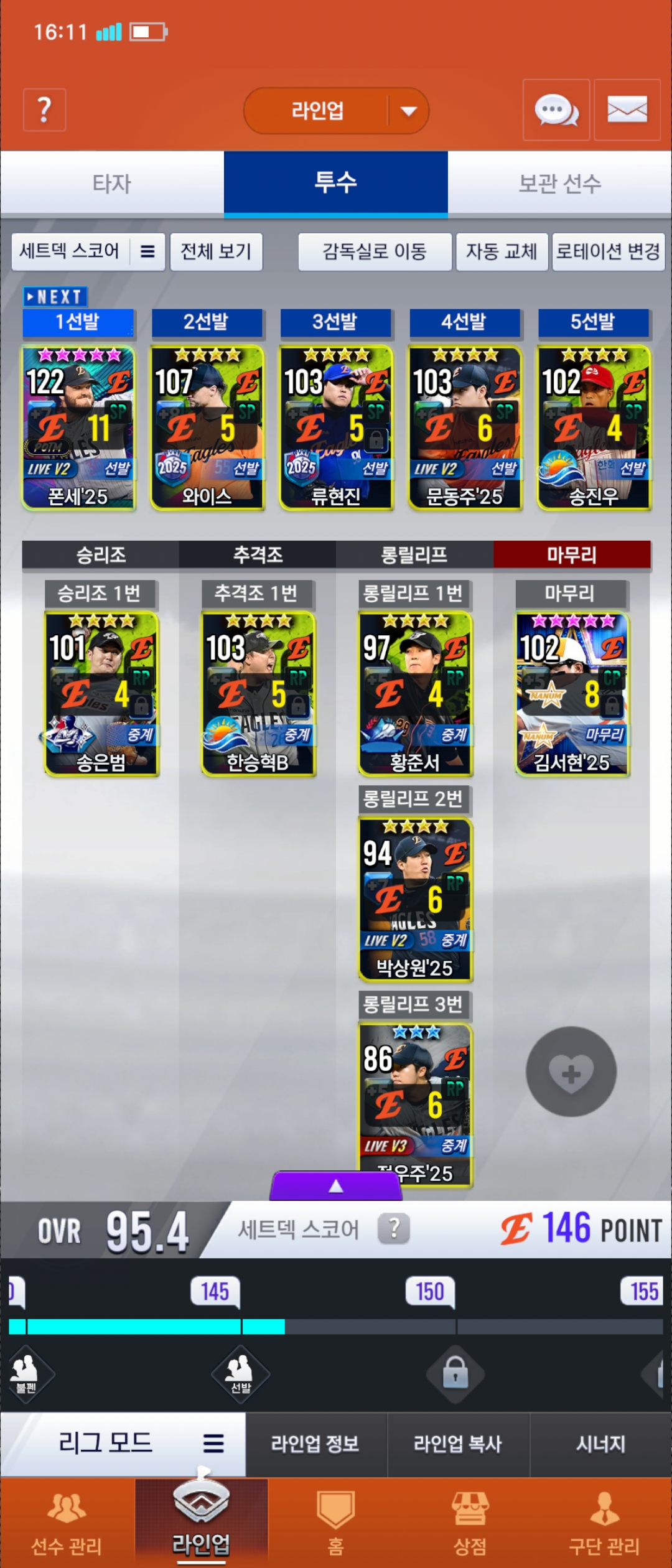Open the 세트덱 스코어 help question mark
The image size is (672, 1568).
[394, 1229]
